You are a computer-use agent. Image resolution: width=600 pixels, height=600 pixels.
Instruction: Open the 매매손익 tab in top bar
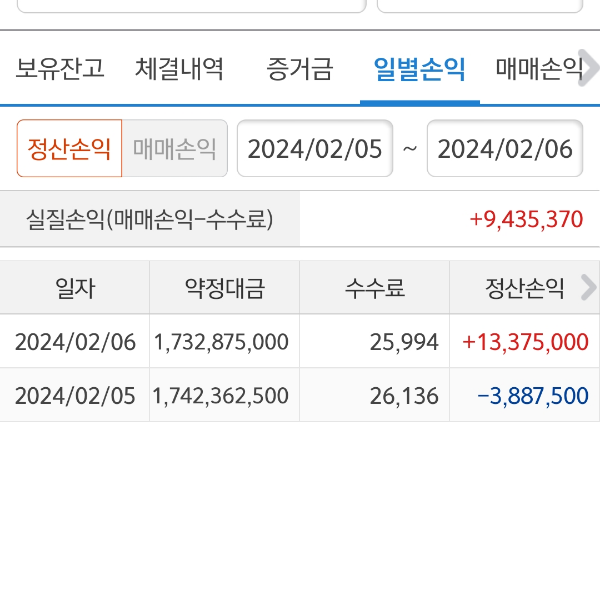pyautogui.click(x=538, y=69)
